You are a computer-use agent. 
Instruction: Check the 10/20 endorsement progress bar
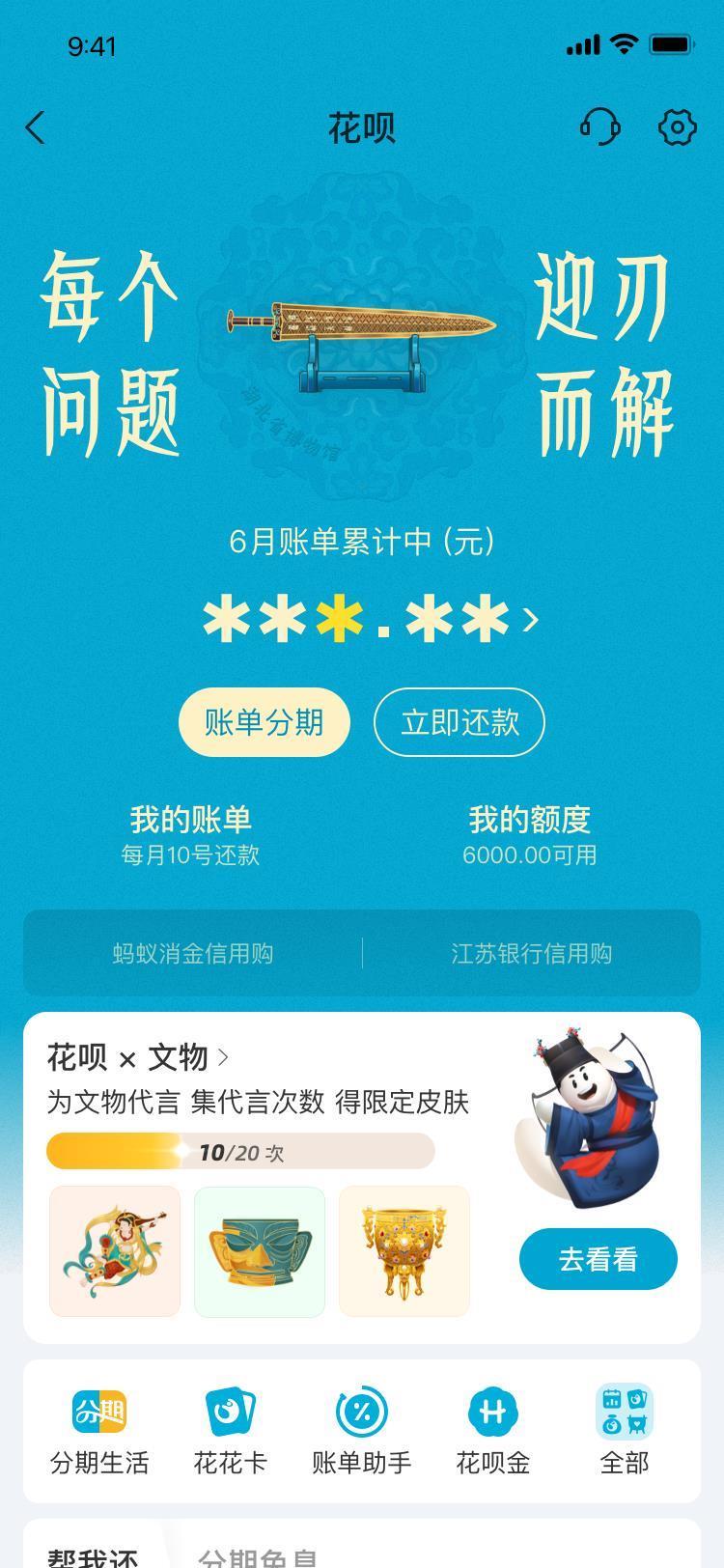241,1151
